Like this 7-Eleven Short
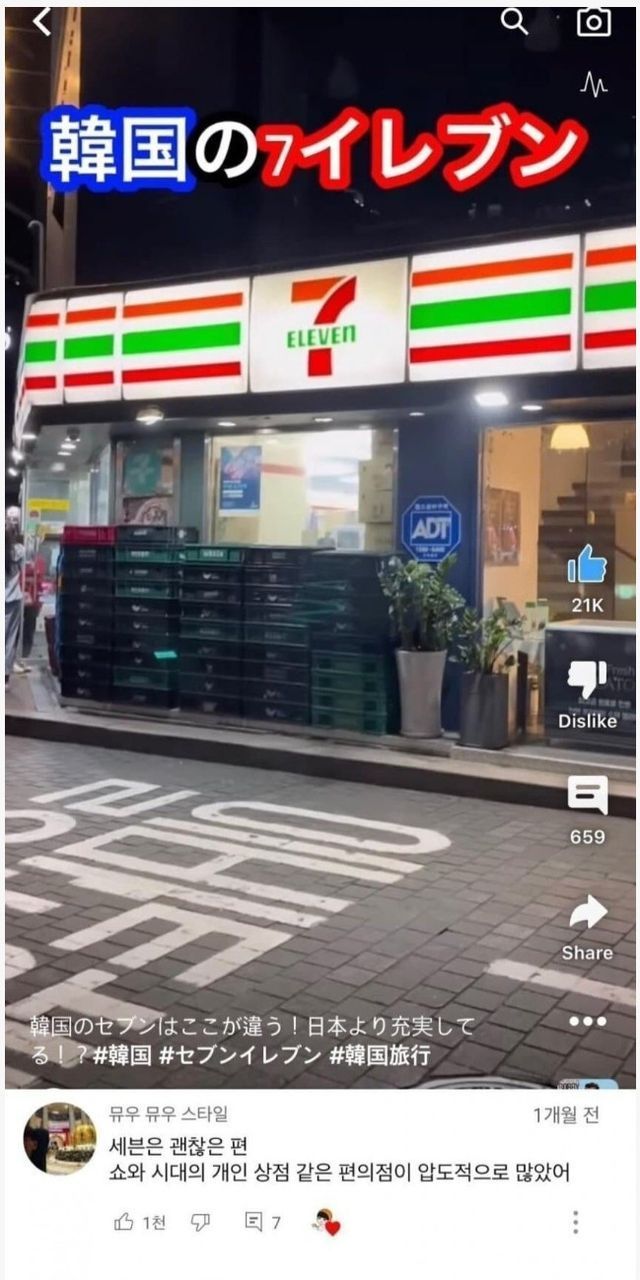 (x=587, y=565)
